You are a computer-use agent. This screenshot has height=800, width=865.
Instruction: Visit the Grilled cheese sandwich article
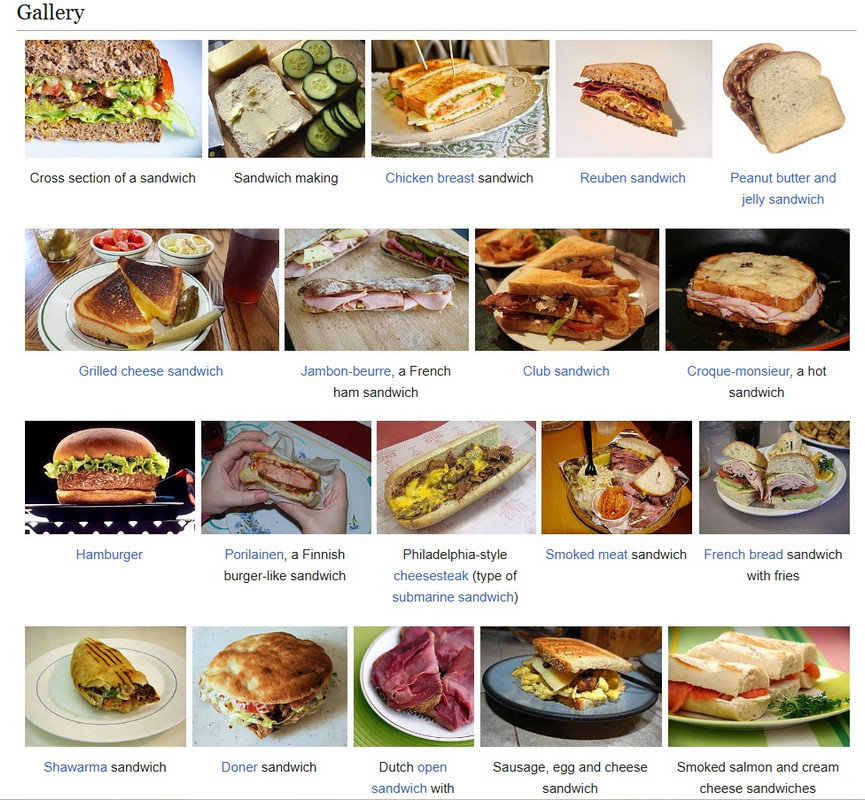(151, 371)
